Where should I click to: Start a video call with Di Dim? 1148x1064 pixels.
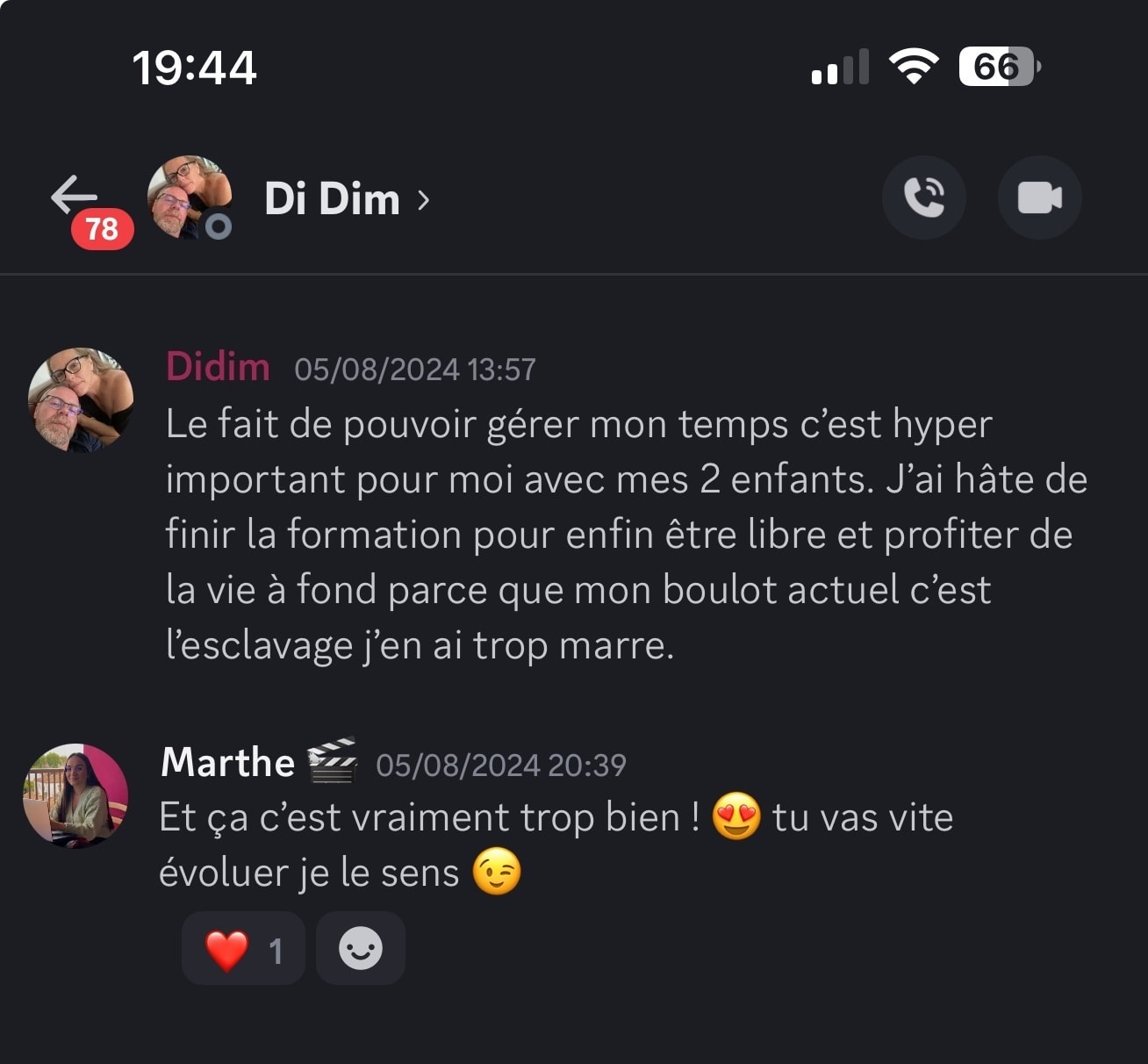[x=1039, y=198]
